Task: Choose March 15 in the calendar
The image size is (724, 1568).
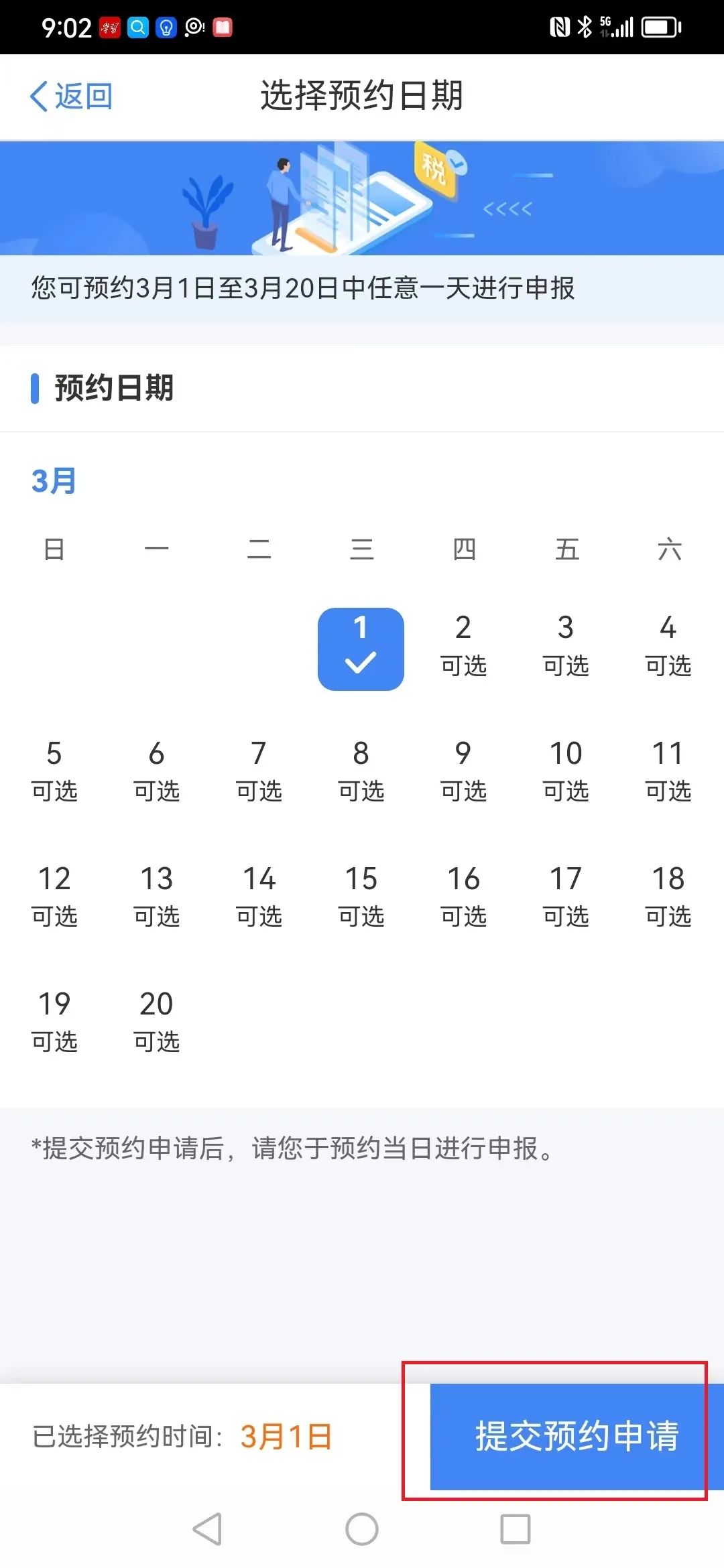Action: pyautogui.click(x=361, y=897)
